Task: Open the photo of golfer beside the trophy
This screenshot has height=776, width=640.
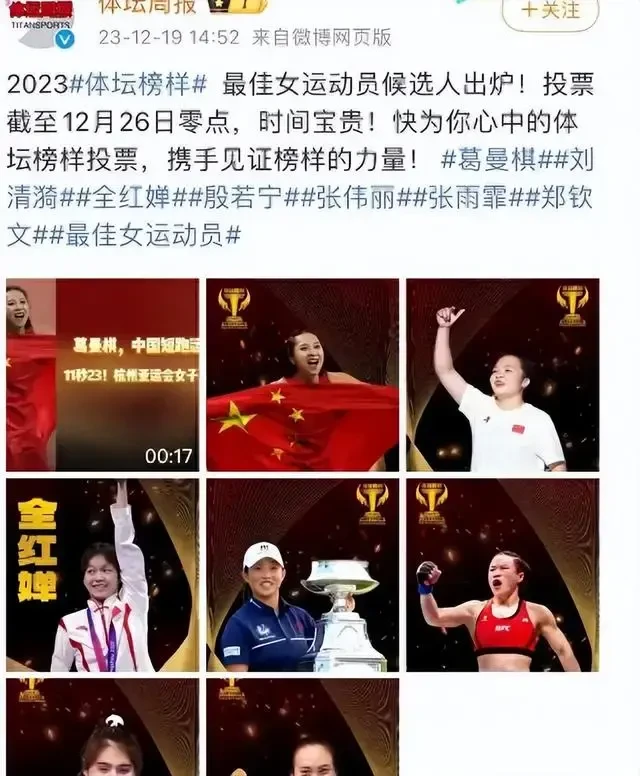Action: coord(302,575)
